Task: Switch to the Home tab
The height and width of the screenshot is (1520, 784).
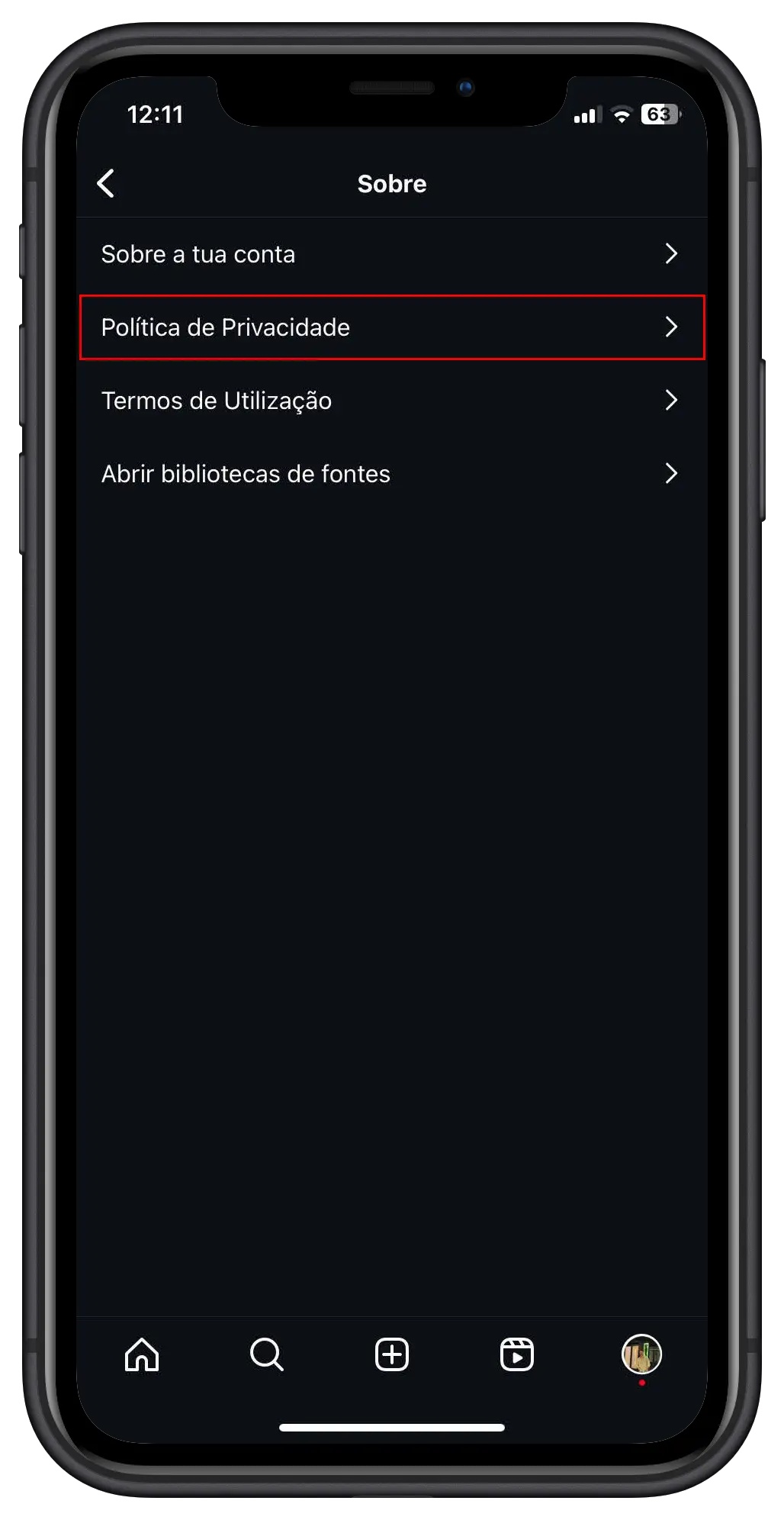Action: (142, 1355)
